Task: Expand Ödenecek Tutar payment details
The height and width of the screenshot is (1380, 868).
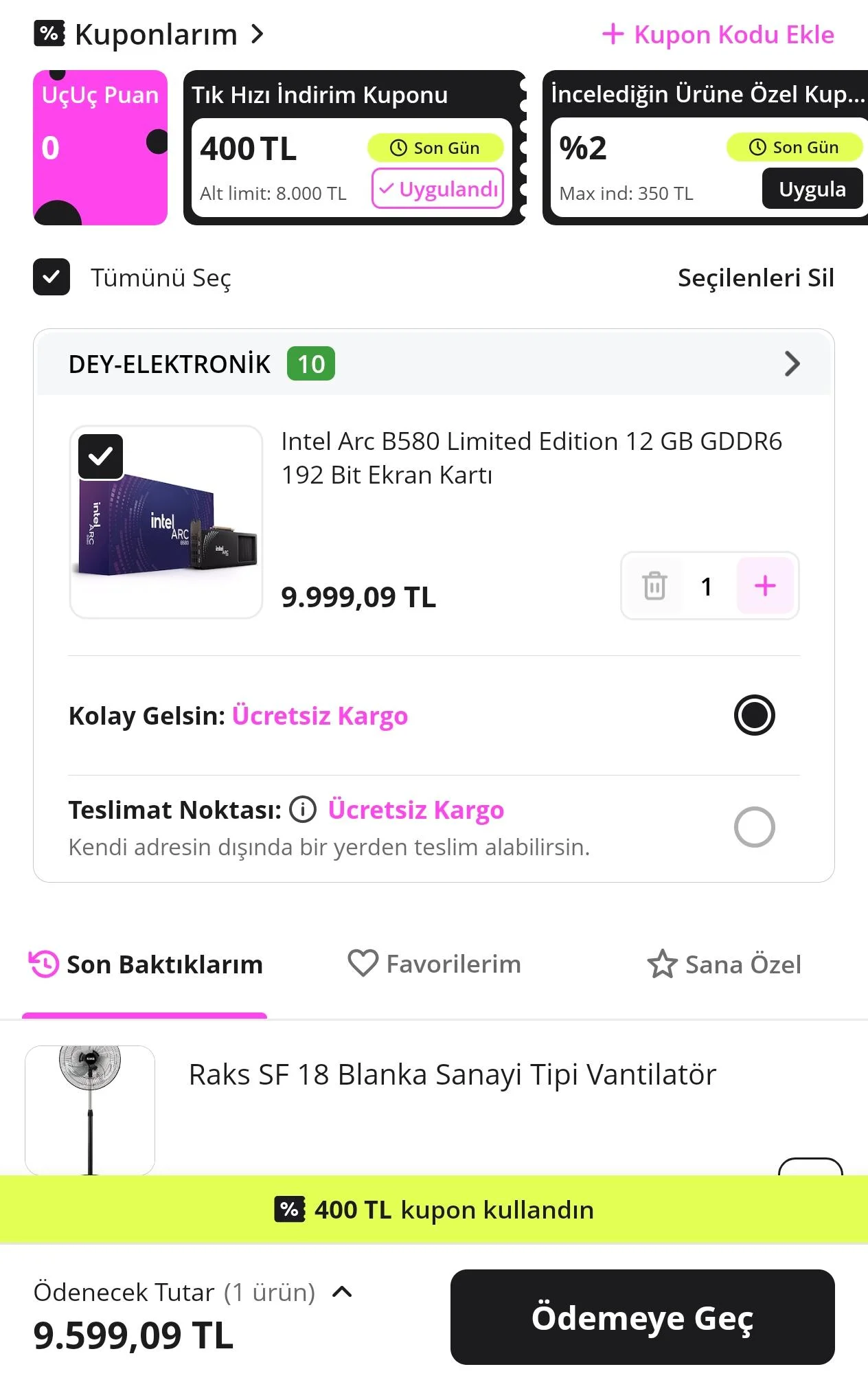Action: 342,1292
